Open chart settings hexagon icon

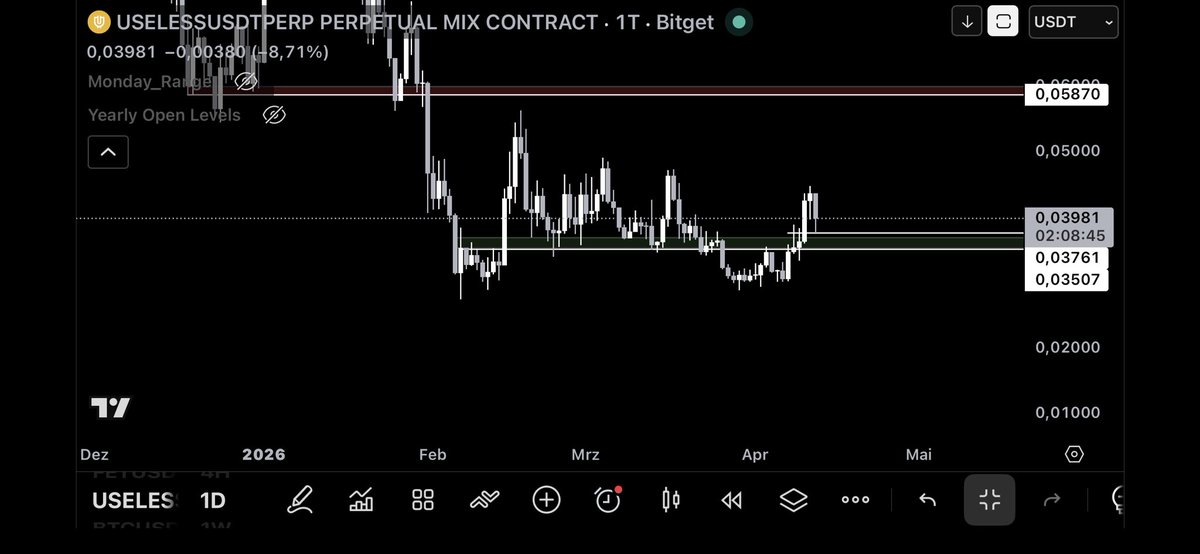[x=1074, y=454]
